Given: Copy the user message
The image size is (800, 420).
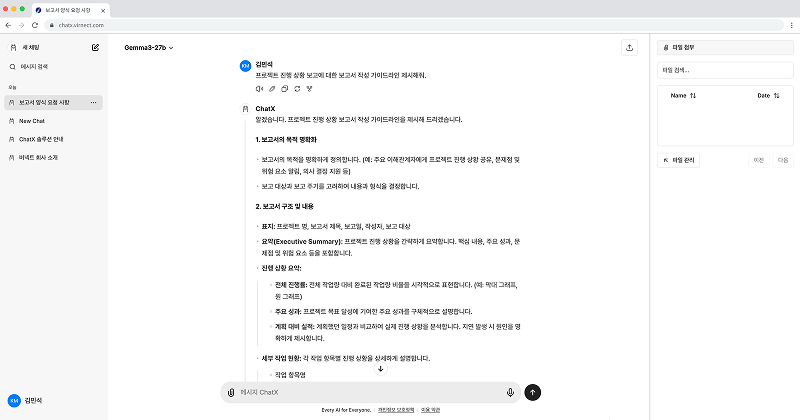Looking at the screenshot, I should [x=284, y=89].
